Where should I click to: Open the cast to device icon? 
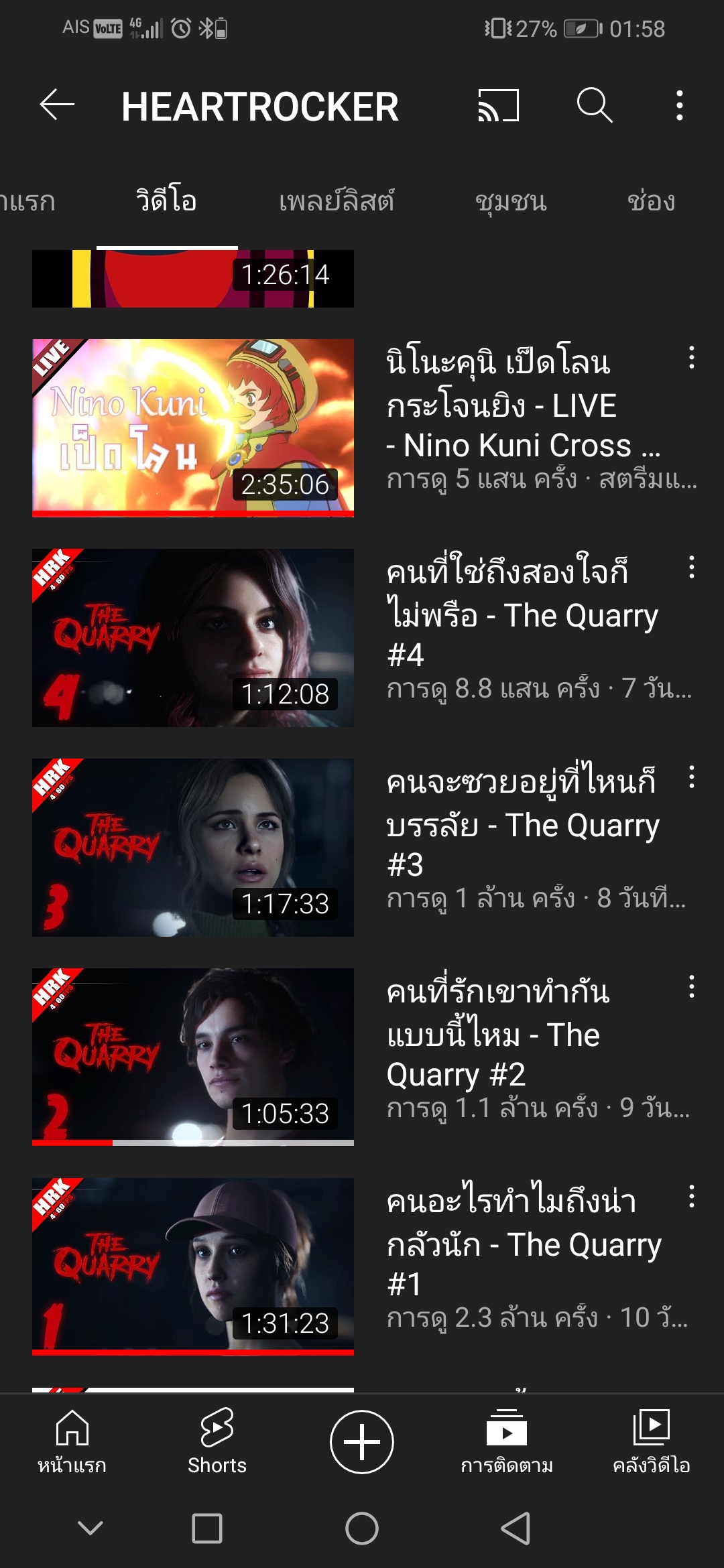click(498, 105)
